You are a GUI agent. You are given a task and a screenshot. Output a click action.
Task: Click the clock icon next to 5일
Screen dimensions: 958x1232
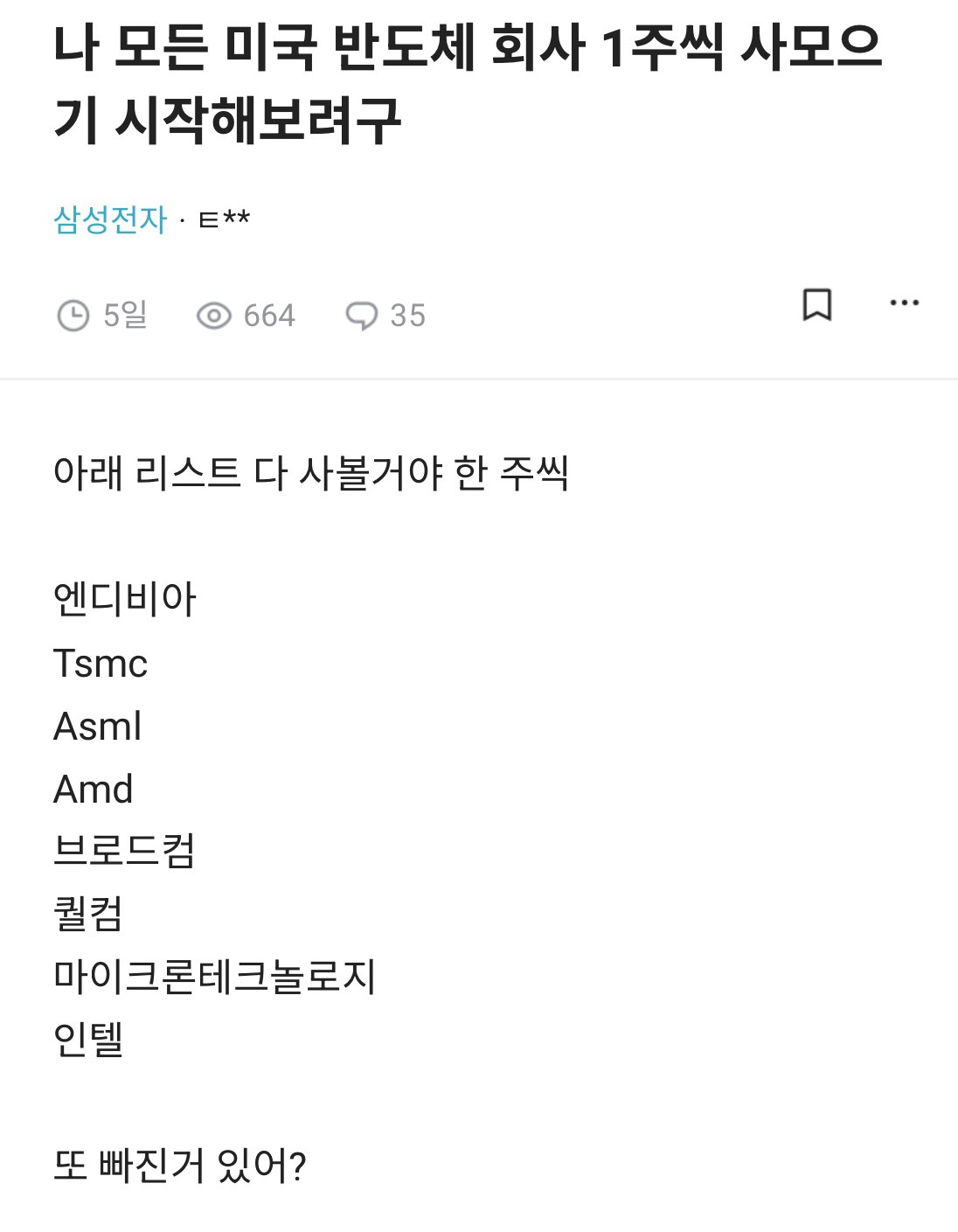[x=75, y=316]
